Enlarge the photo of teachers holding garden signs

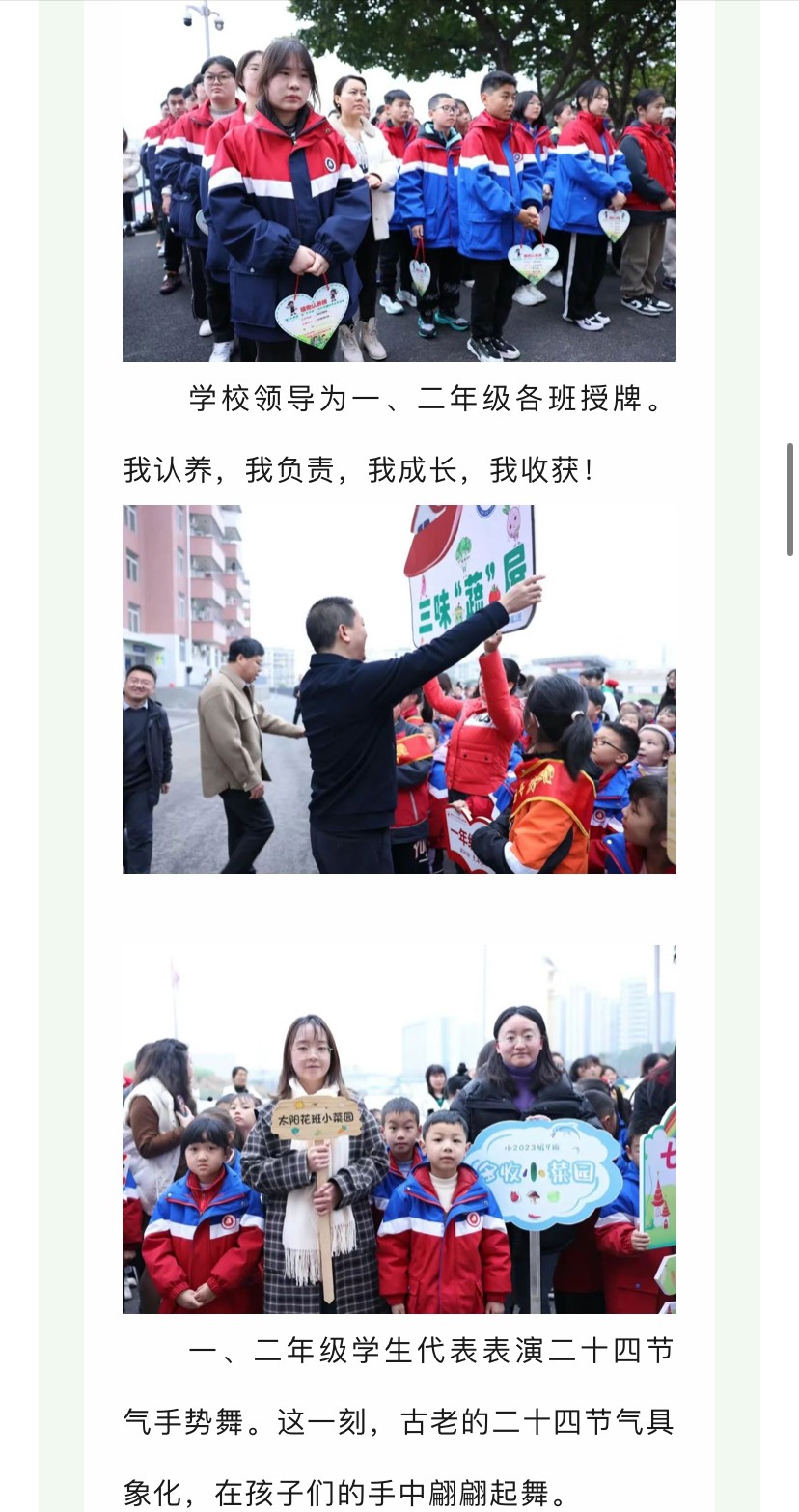[x=399, y=1129]
